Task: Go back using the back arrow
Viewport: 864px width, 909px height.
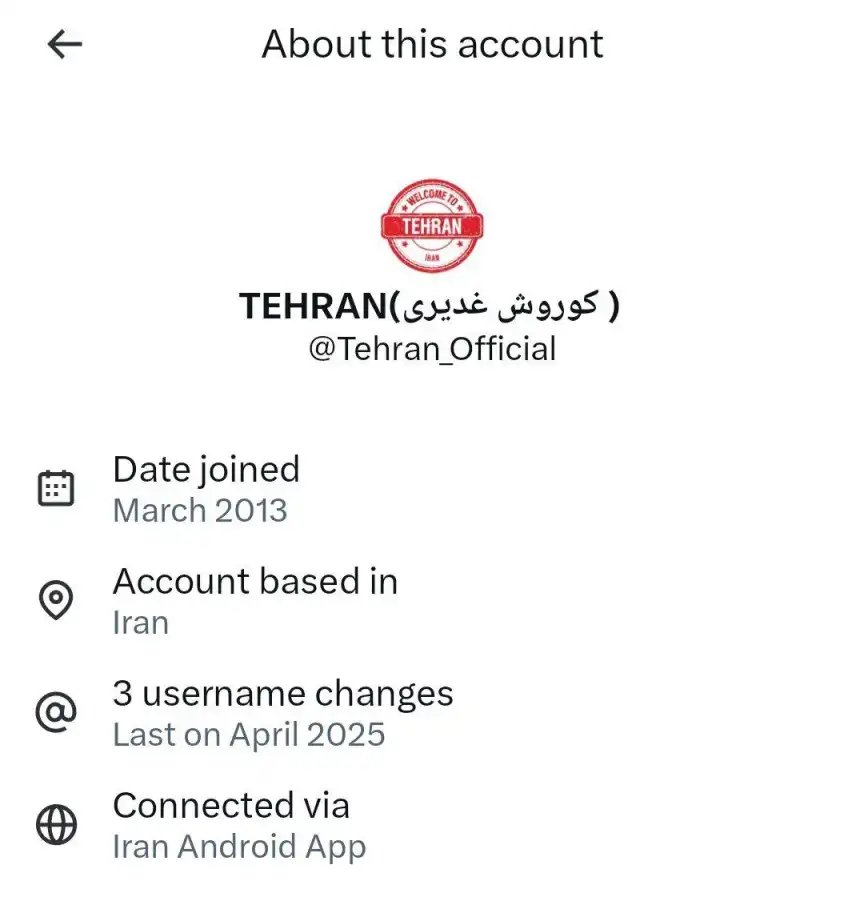Action: click(63, 44)
